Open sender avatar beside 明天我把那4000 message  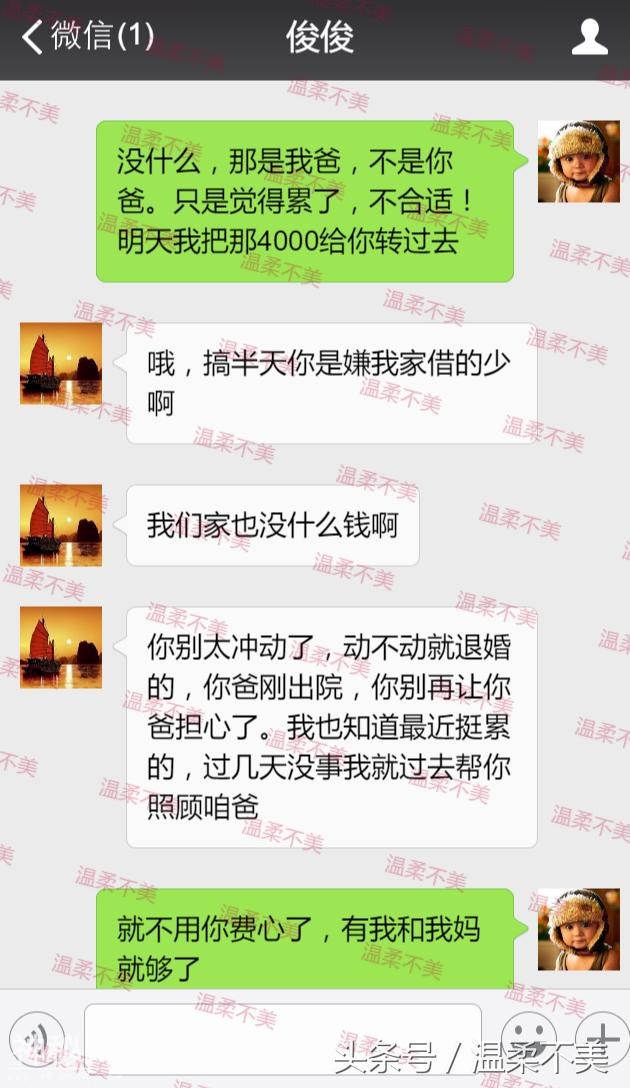[x=578, y=162]
